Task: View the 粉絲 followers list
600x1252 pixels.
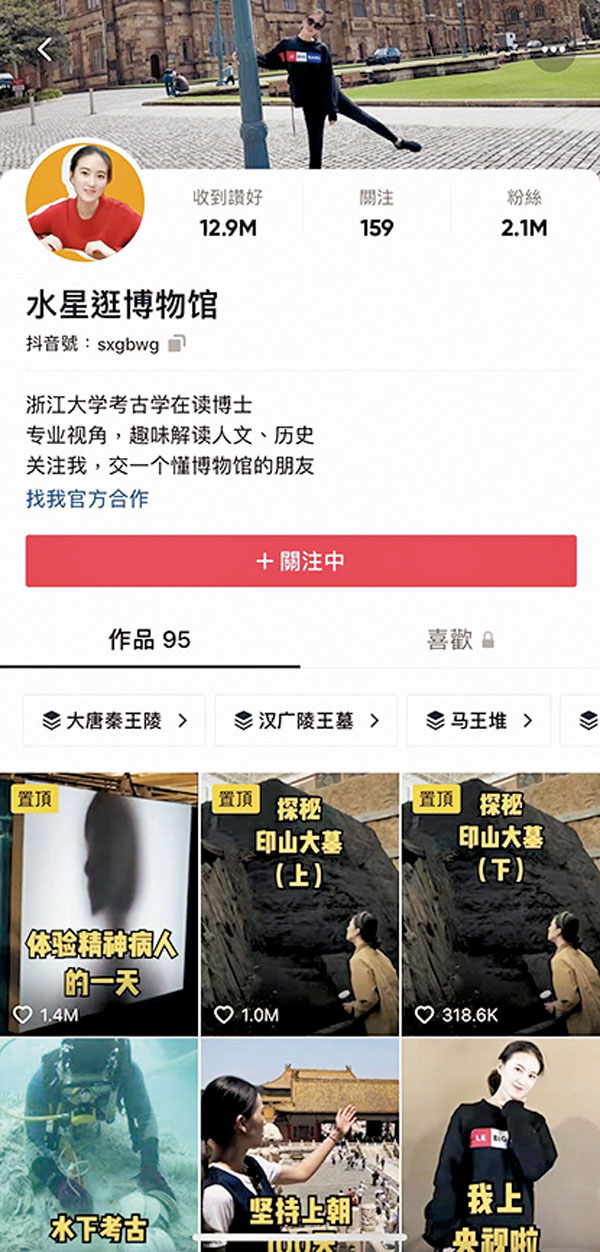Action: (x=523, y=214)
